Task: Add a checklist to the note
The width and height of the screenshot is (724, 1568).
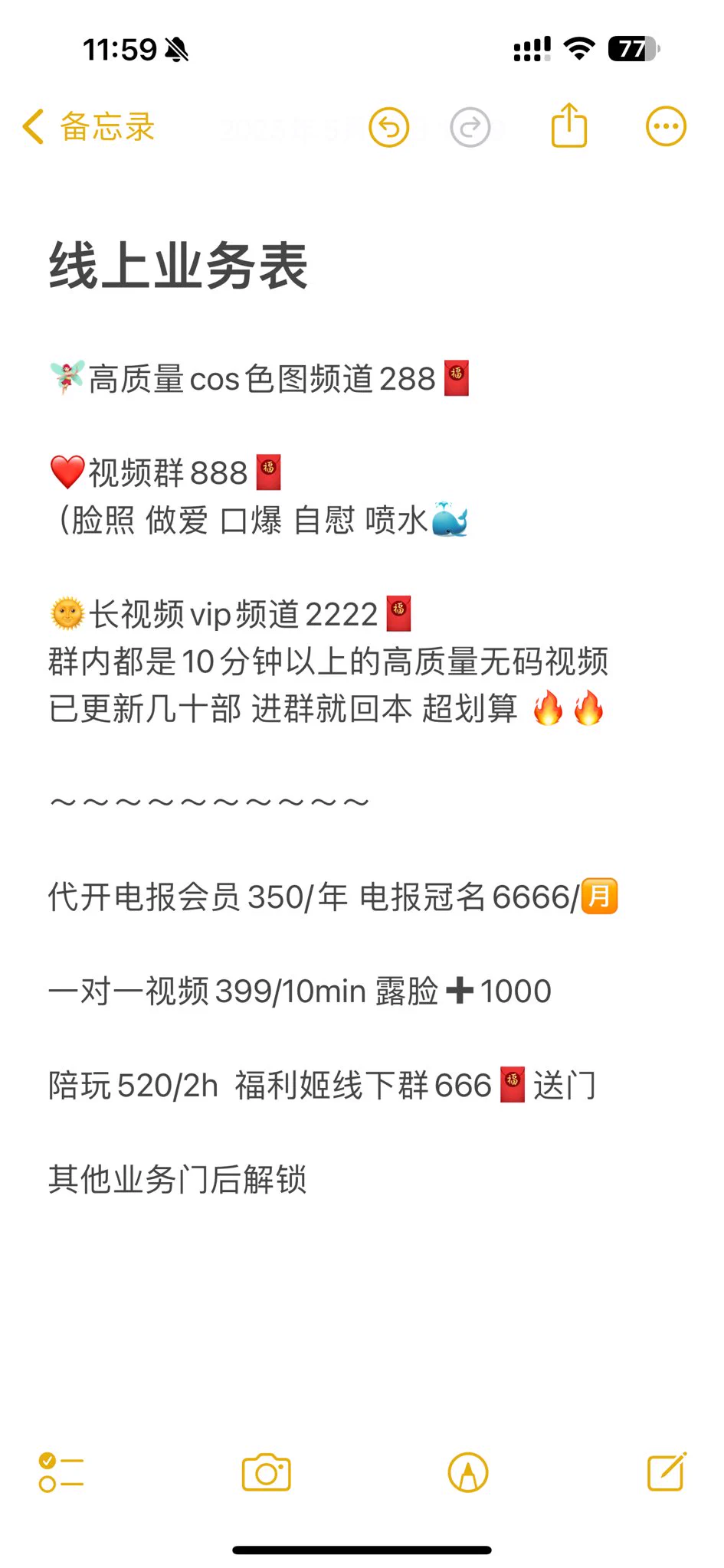Action: tap(61, 1472)
